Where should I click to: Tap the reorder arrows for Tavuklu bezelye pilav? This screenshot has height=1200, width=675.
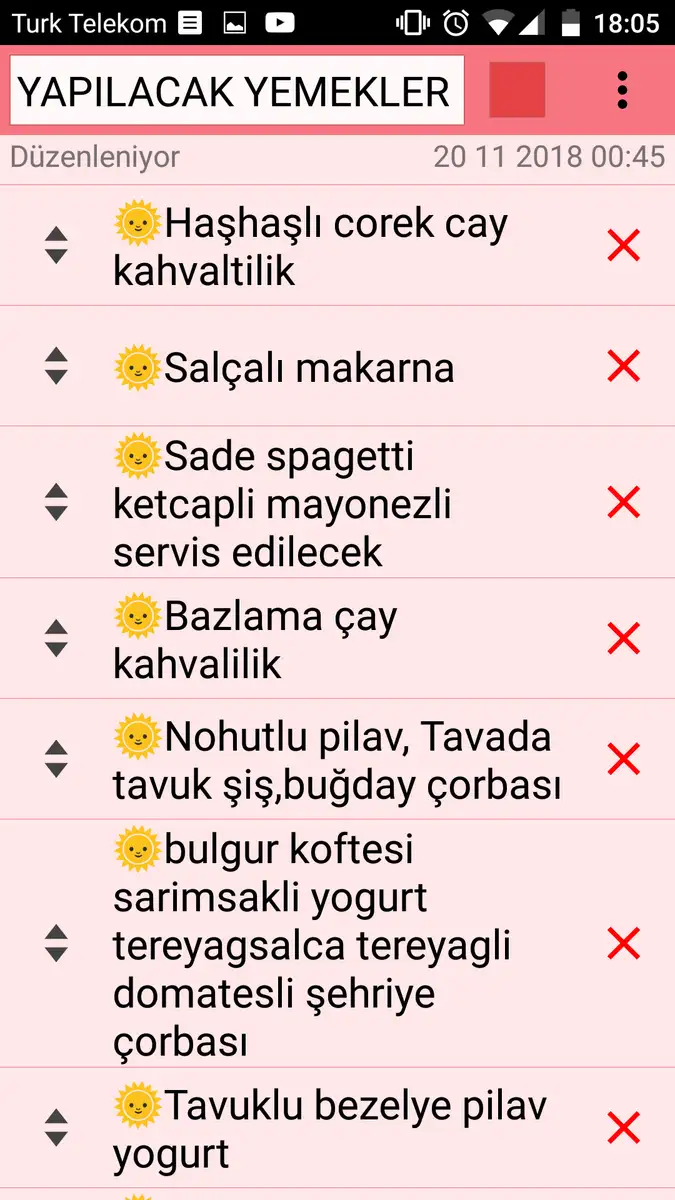coord(56,1128)
